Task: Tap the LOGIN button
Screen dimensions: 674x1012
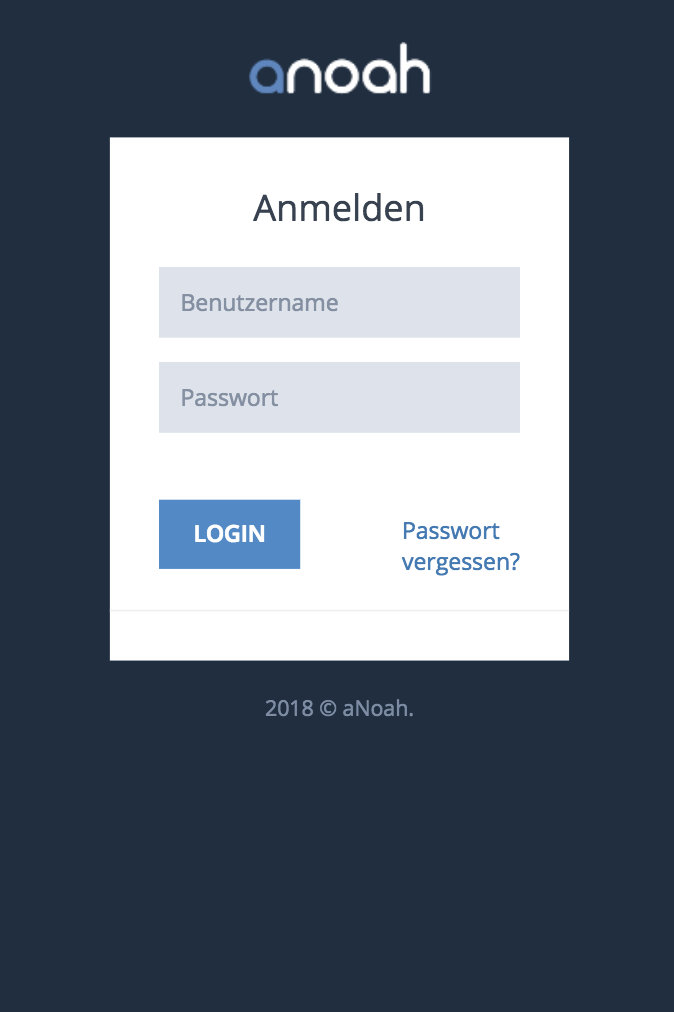Action: click(229, 534)
